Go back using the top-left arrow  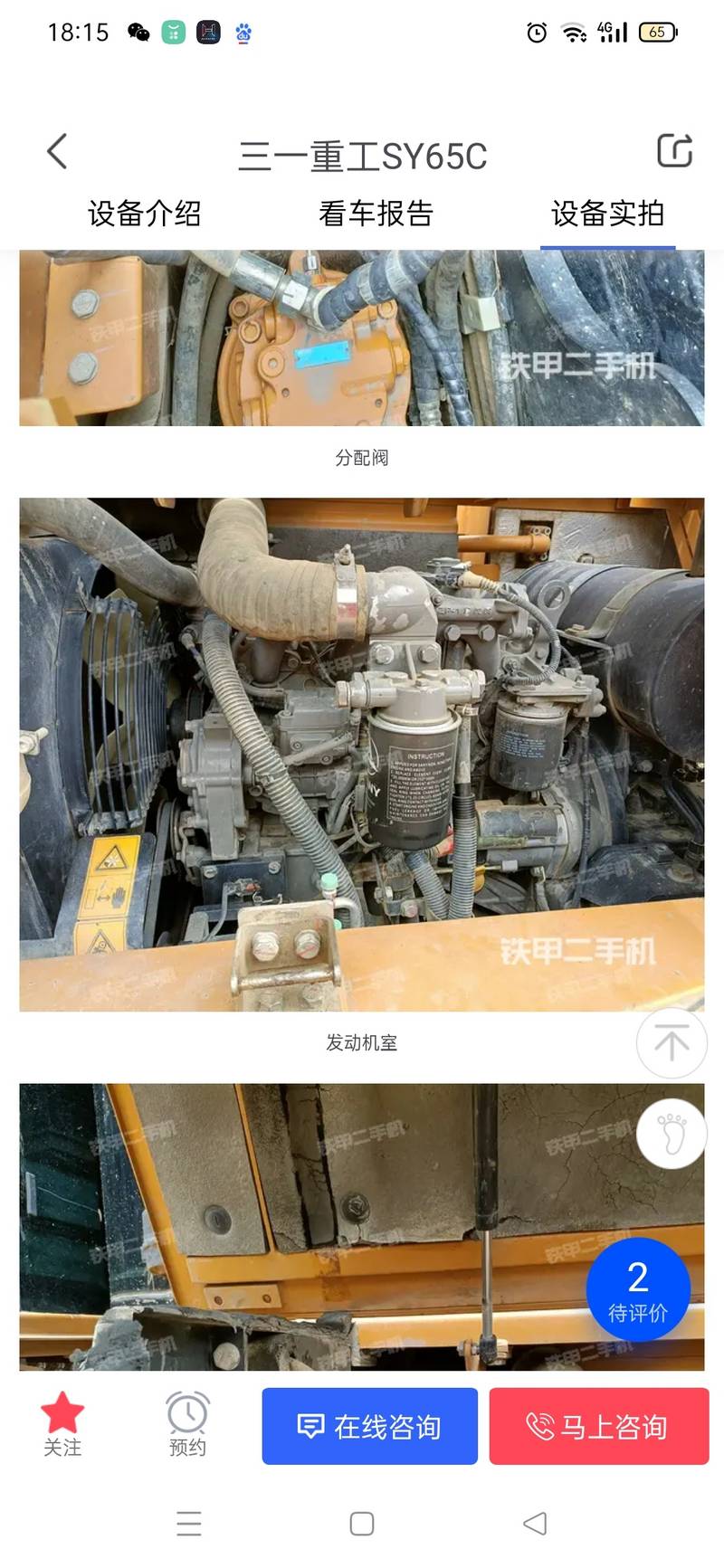(x=58, y=152)
